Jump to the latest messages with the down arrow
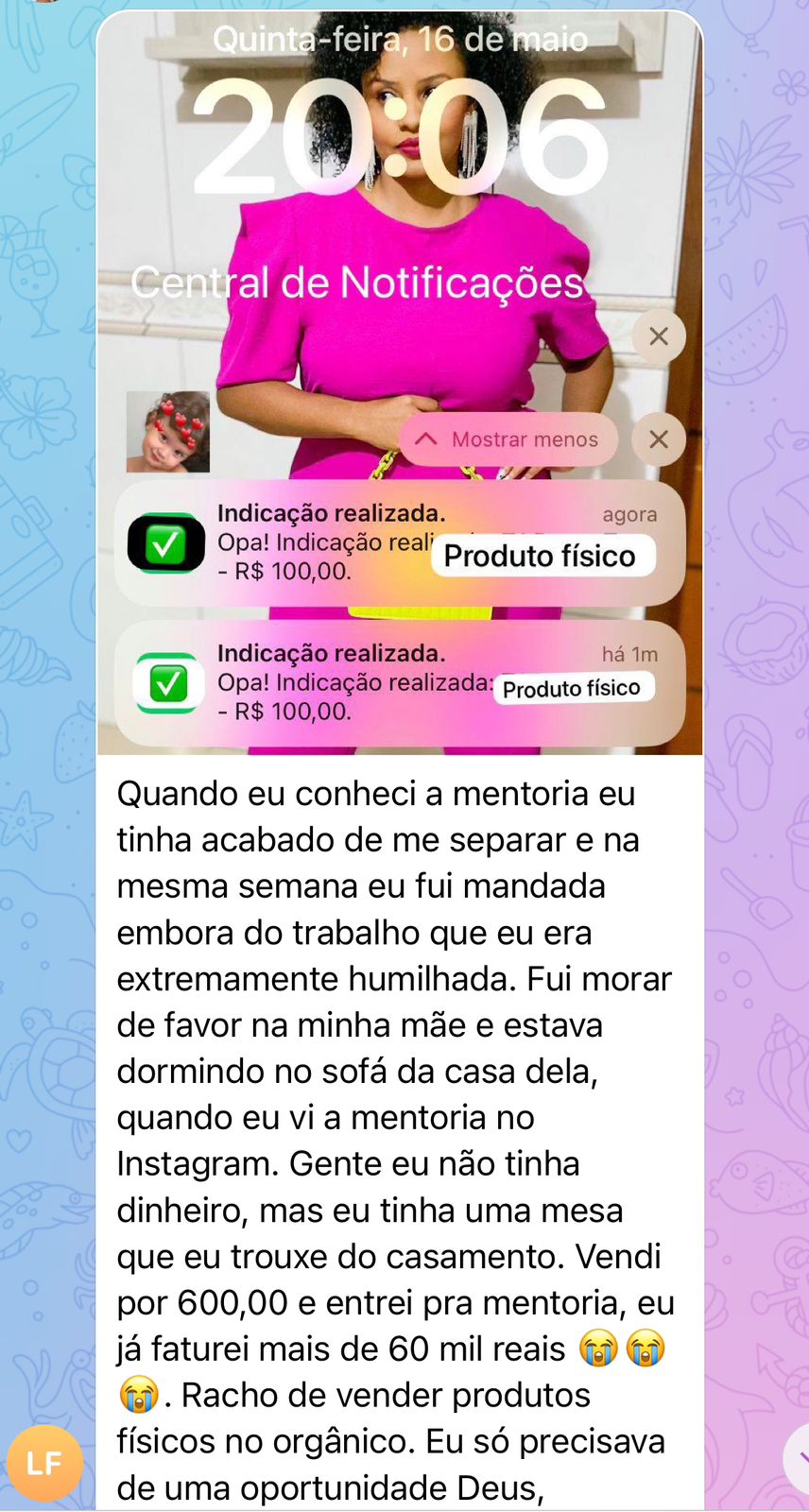This screenshot has width=809, height=1512. (x=799, y=1458)
